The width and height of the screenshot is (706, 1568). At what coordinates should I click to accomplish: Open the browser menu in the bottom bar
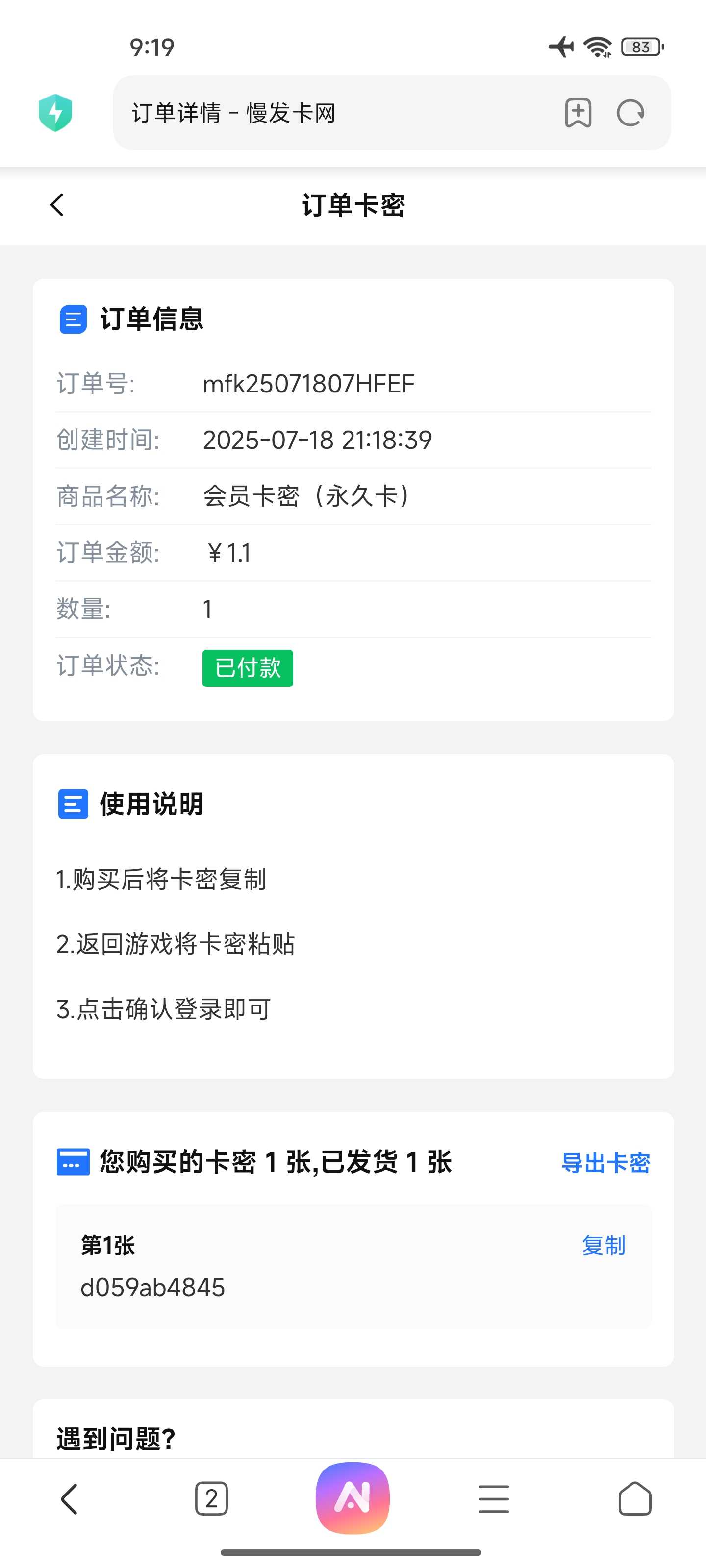click(x=494, y=1498)
